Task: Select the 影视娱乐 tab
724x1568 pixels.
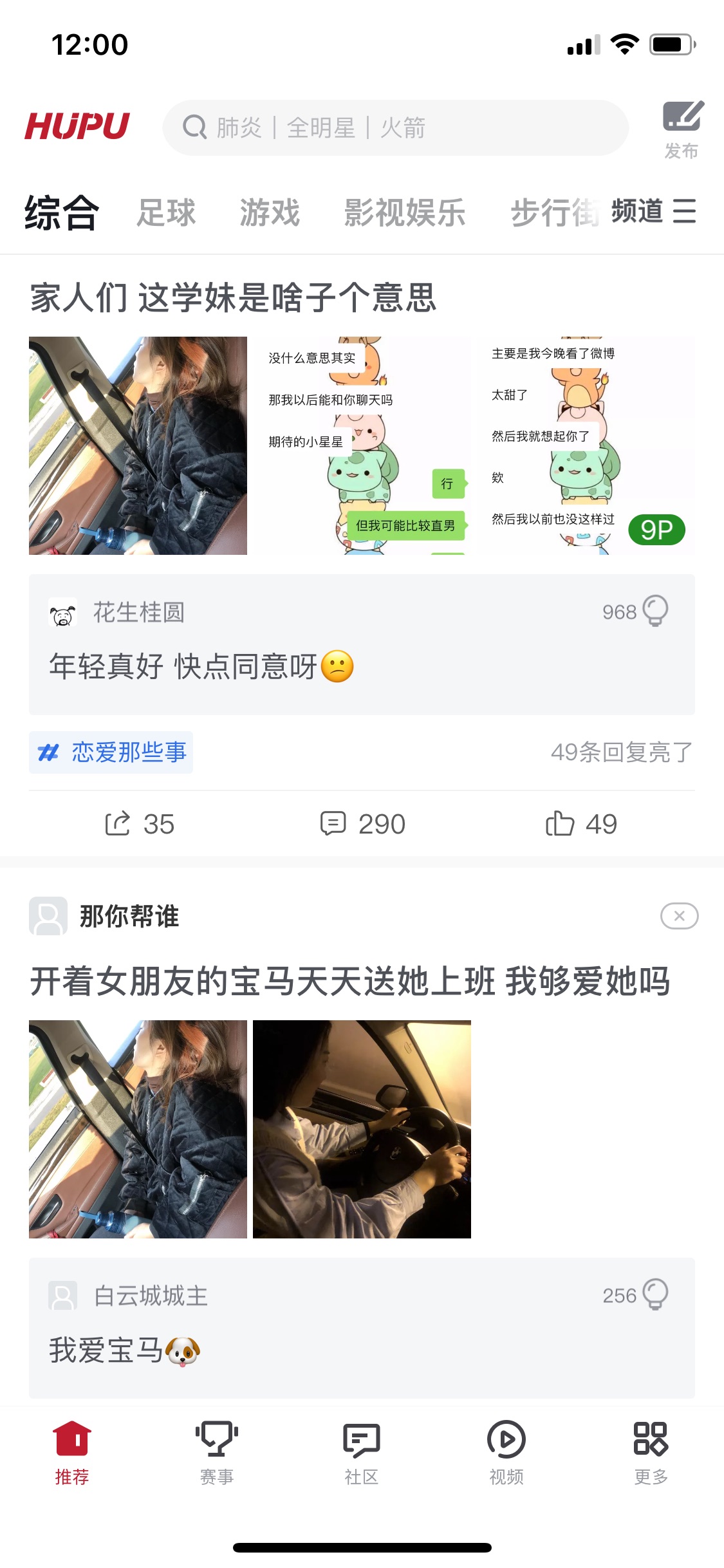Action: (405, 212)
